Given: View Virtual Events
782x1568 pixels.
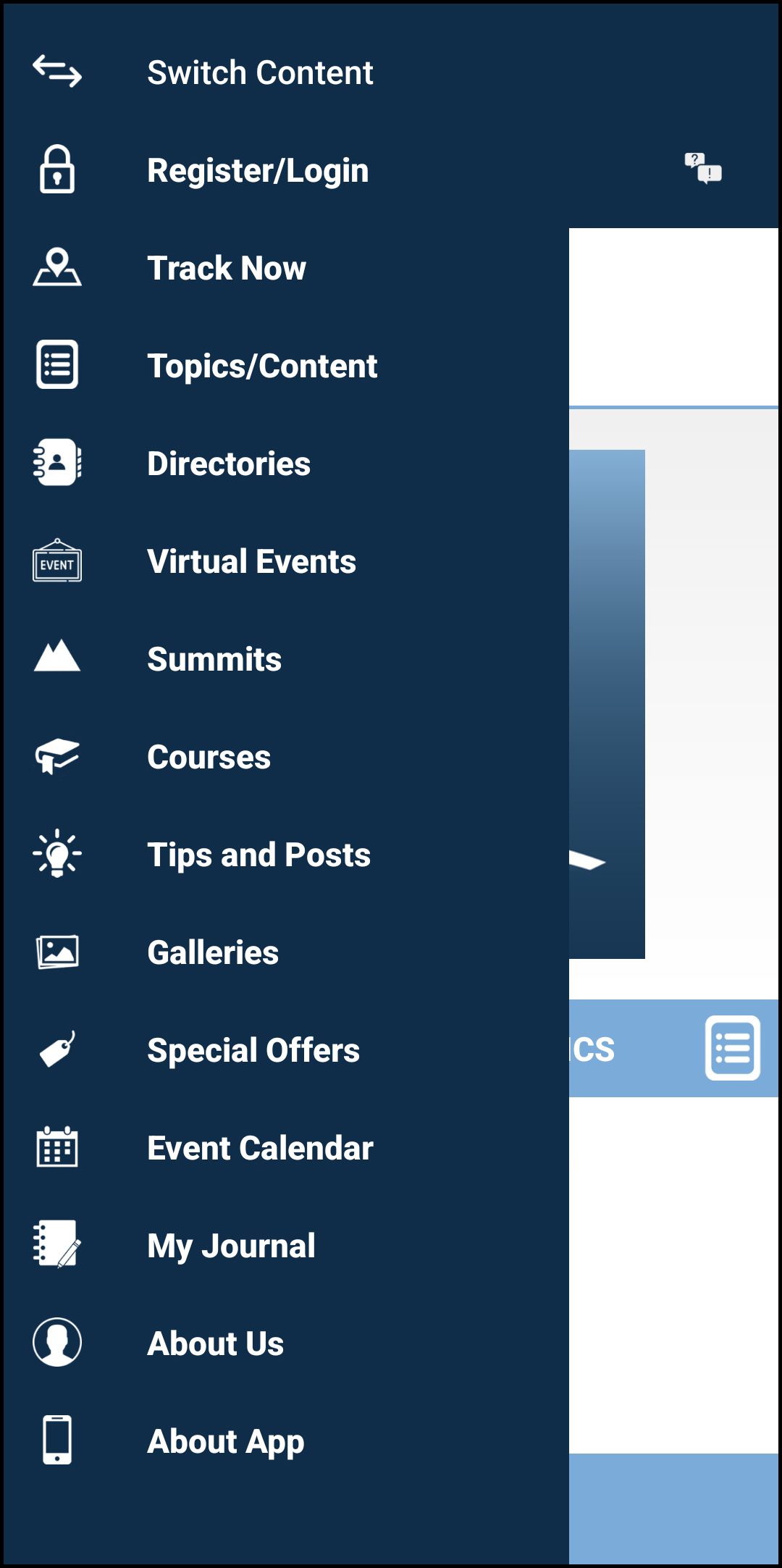Looking at the screenshot, I should [x=251, y=561].
